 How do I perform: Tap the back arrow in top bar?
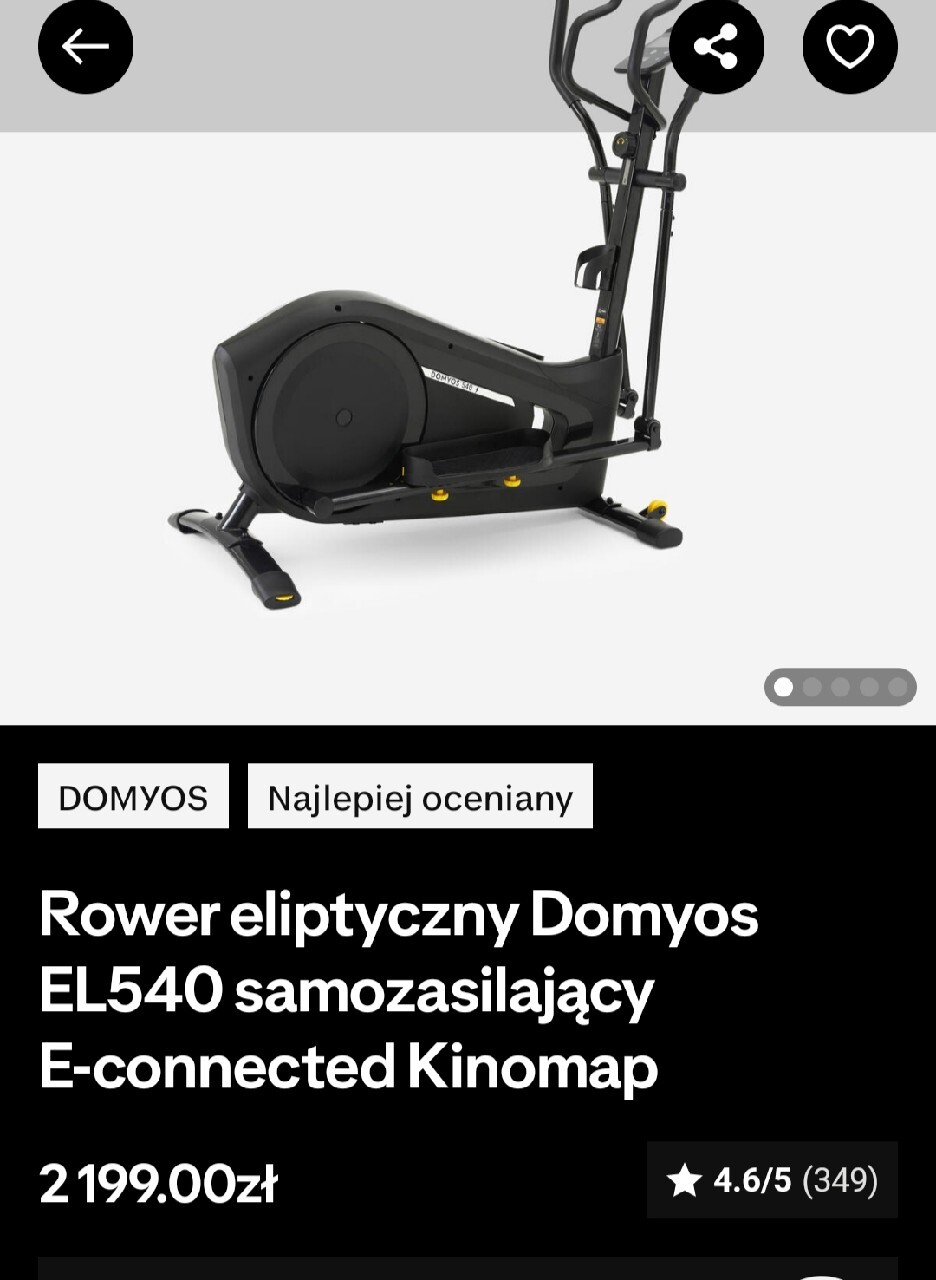(83, 45)
